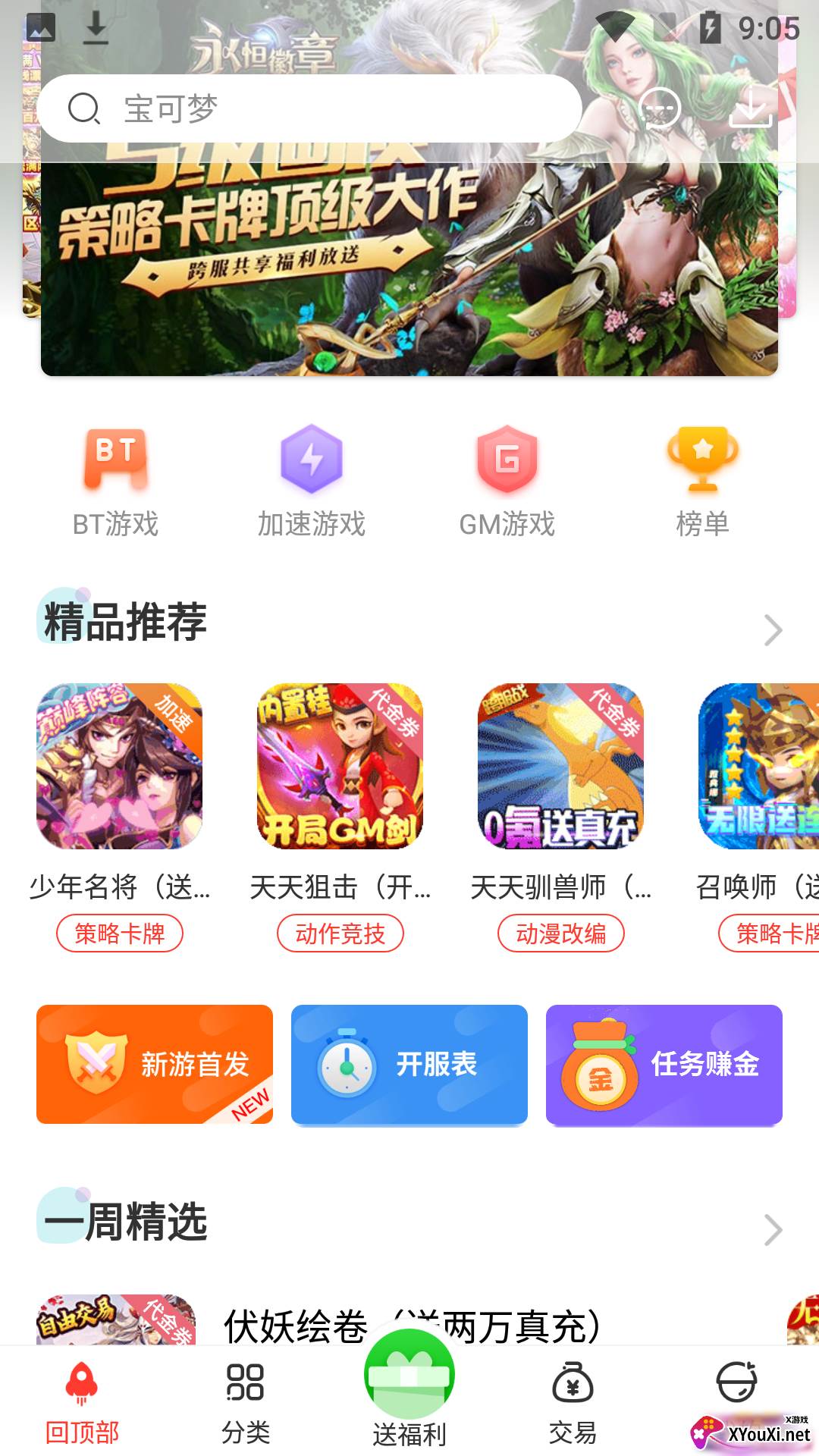Expand the 一周精选 section arrow
The height and width of the screenshot is (1456, 819).
[x=773, y=1229]
